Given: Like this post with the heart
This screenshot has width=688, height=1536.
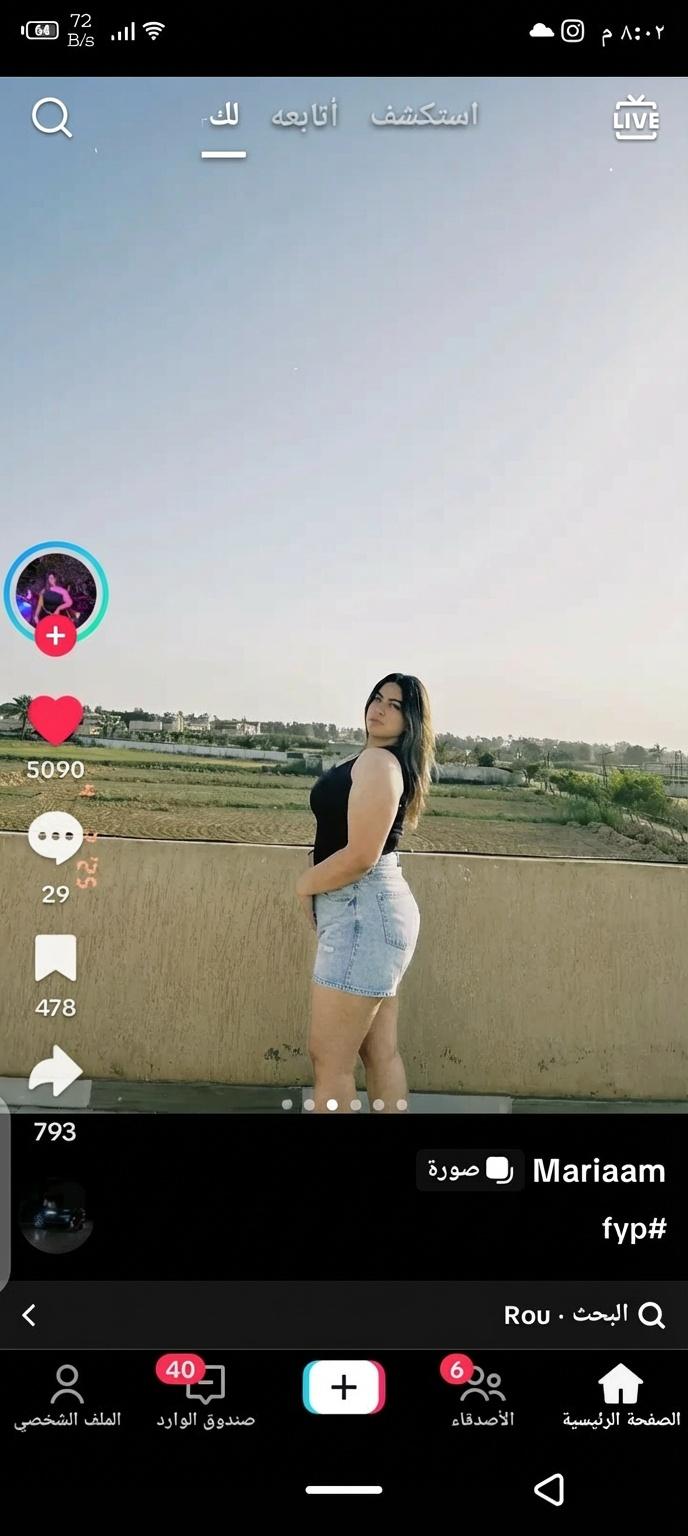Looking at the screenshot, I should point(55,721).
